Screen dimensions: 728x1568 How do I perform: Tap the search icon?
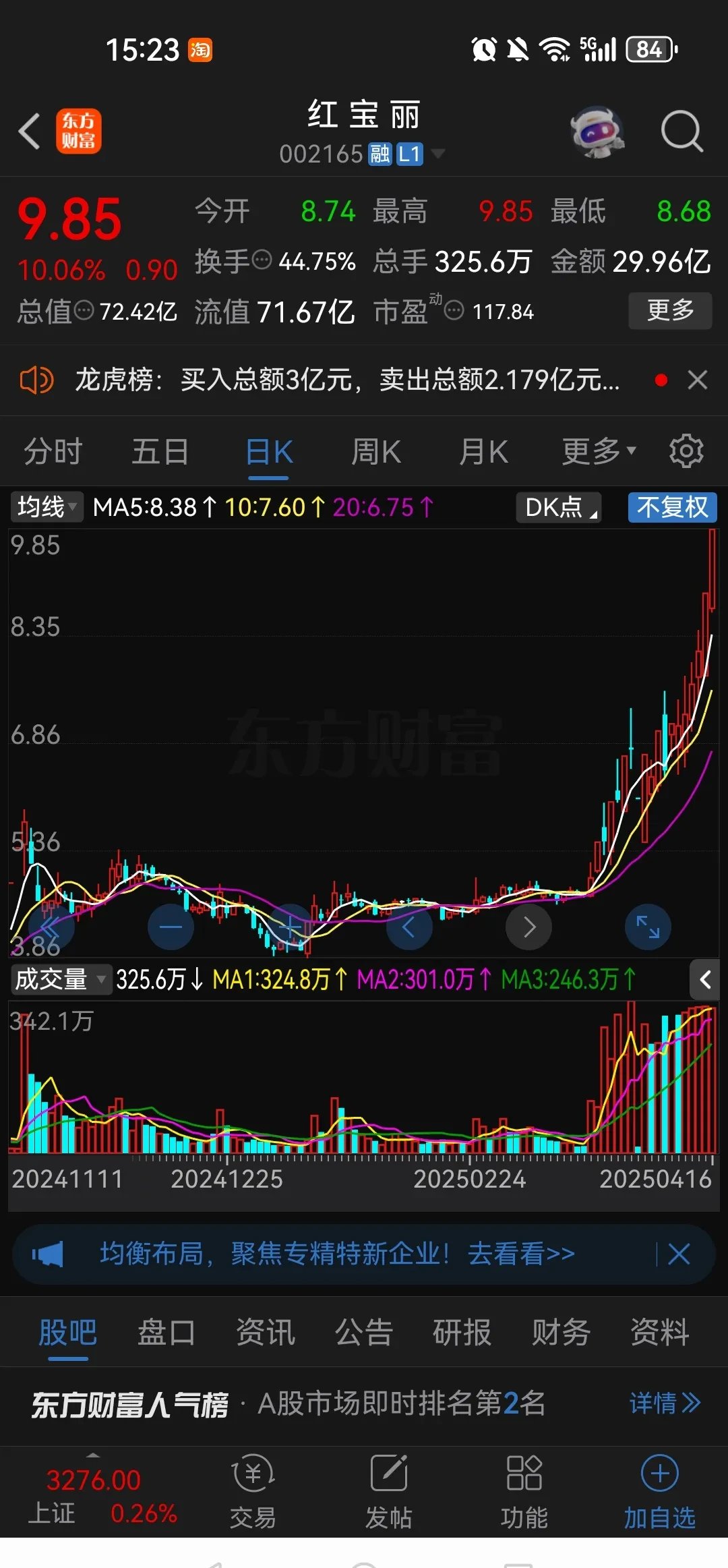(682, 132)
